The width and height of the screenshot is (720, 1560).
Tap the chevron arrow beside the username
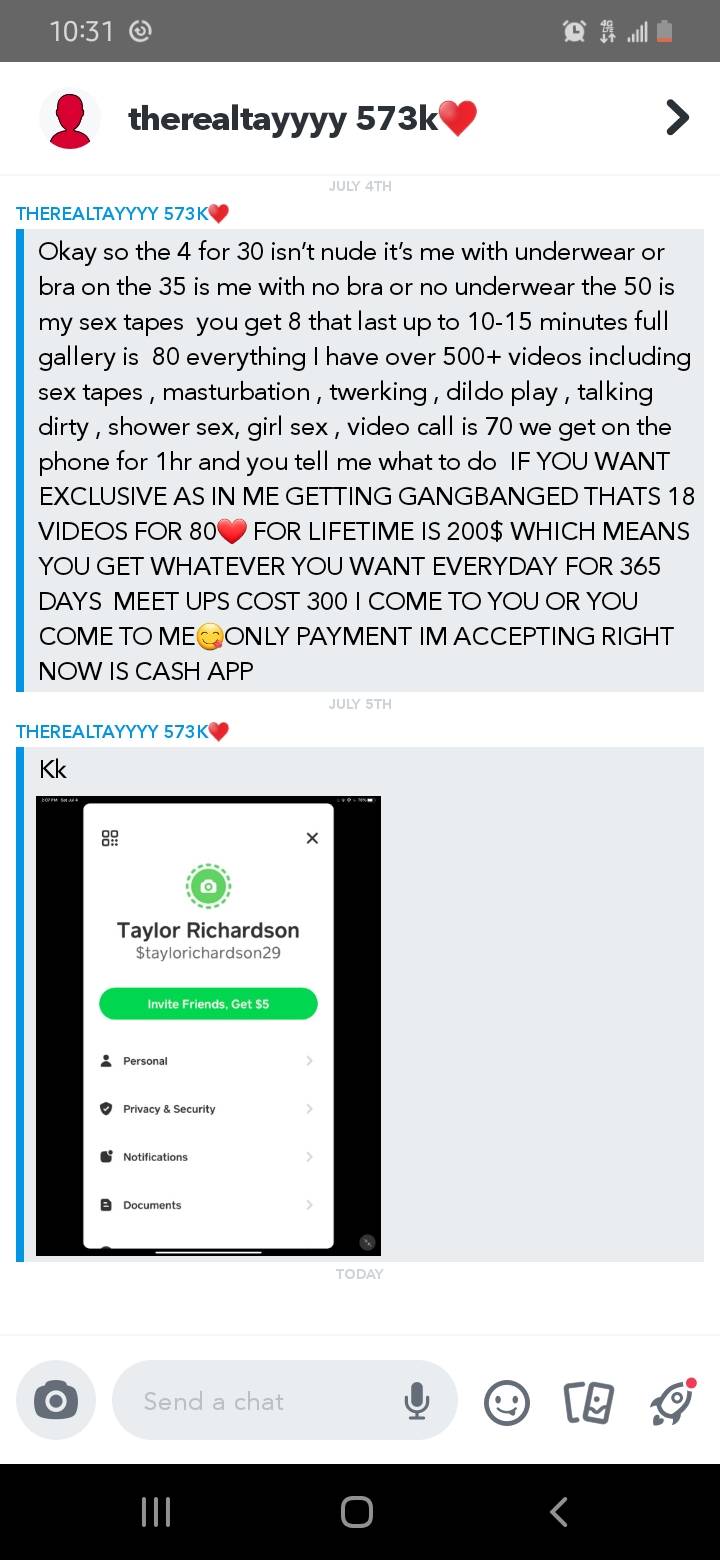pos(676,118)
